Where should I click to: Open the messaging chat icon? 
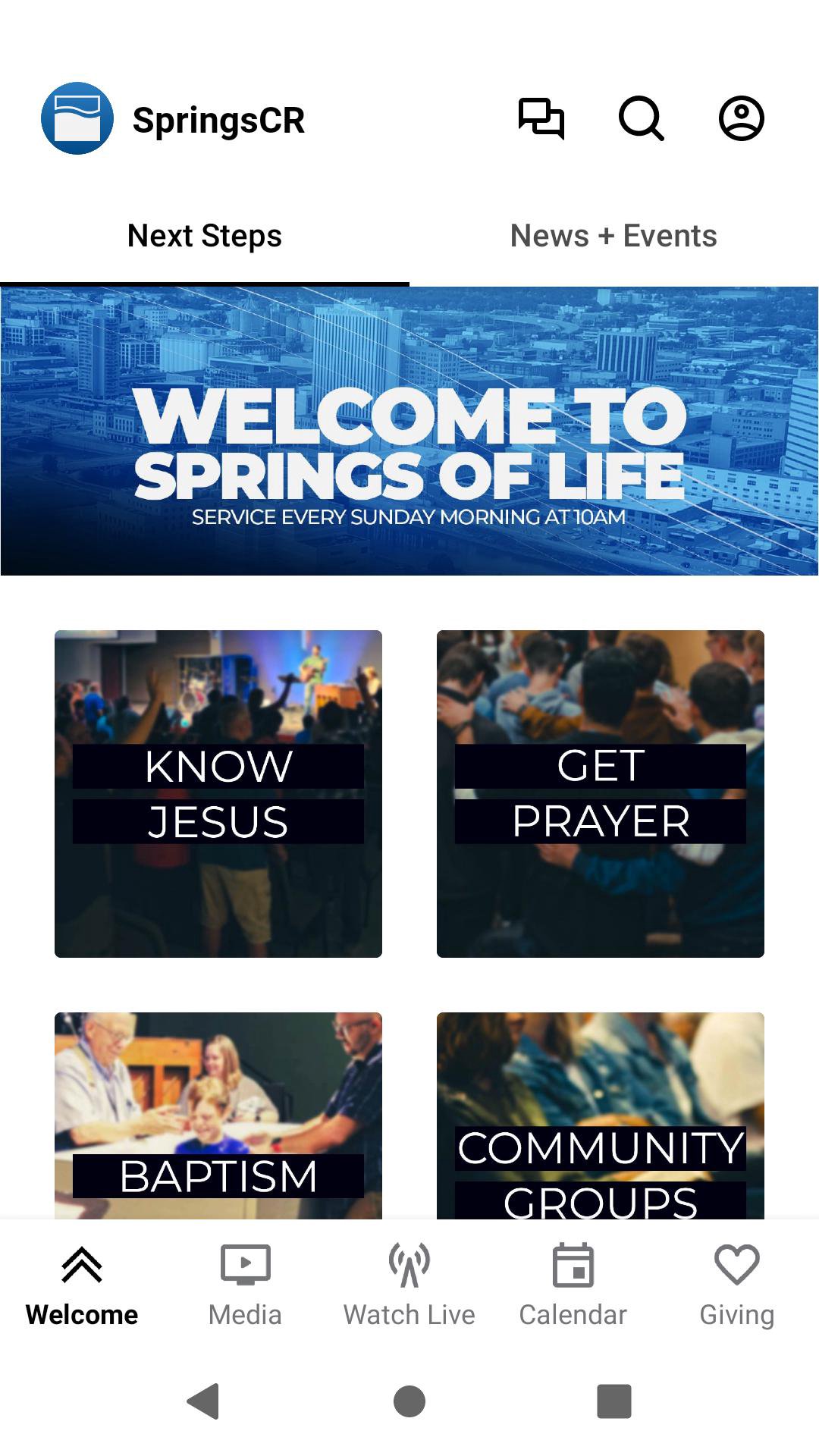click(x=541, y=119)
